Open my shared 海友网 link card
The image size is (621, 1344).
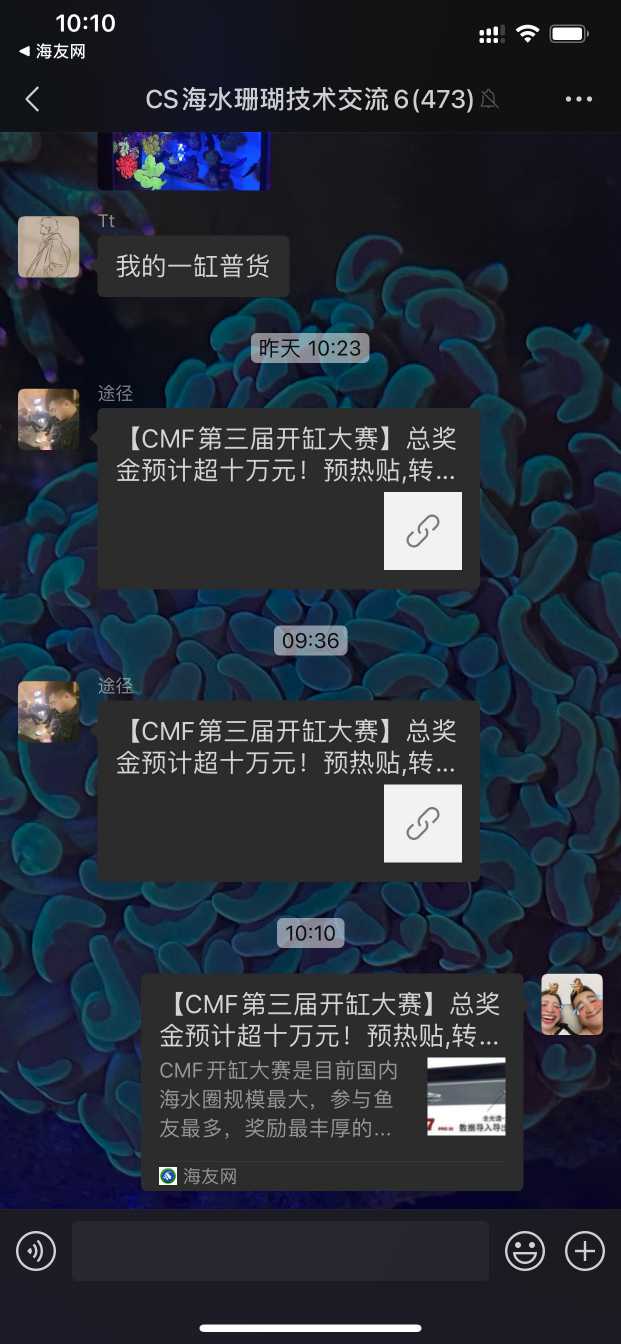(x=331, y=1081)
